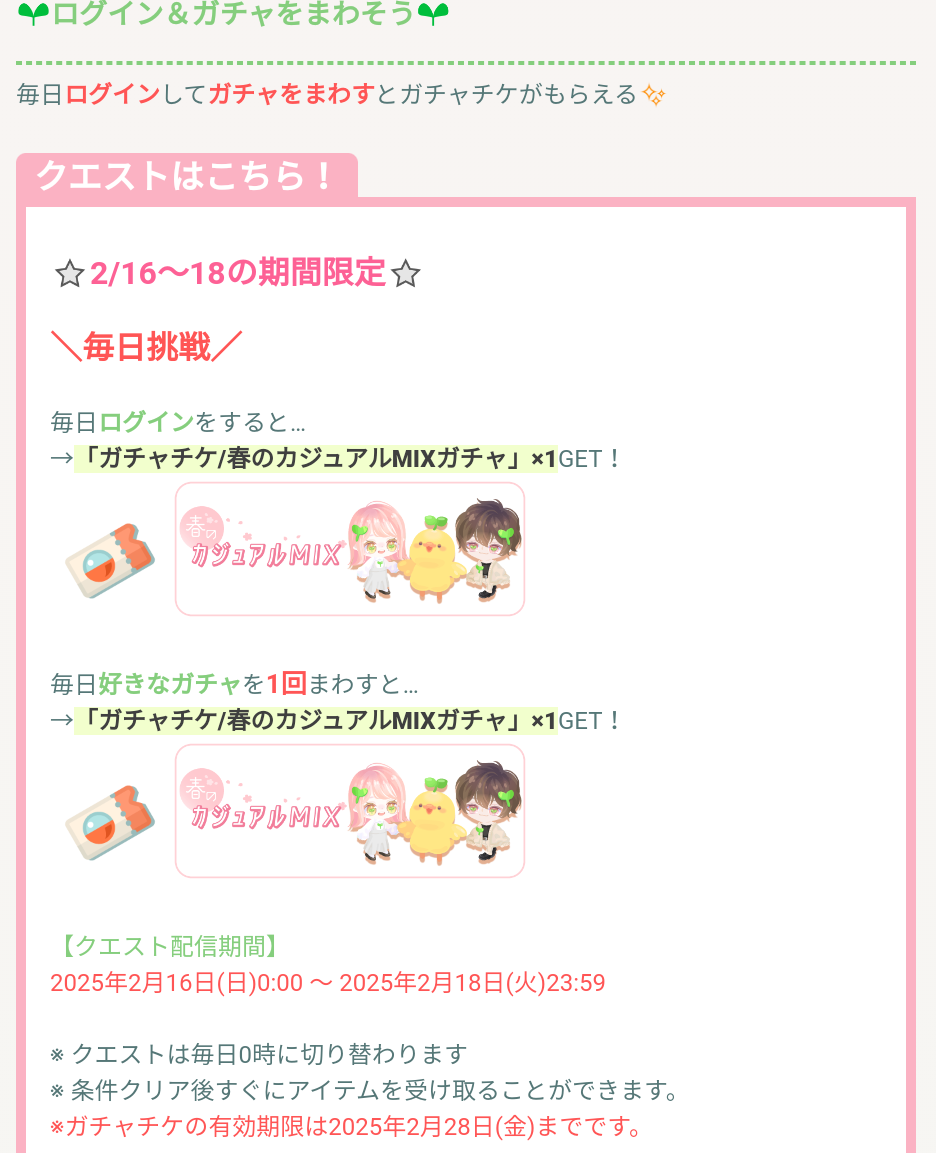Open the 春のカジュアルMIX banner under the gacha-spin quest

(350, 811)
